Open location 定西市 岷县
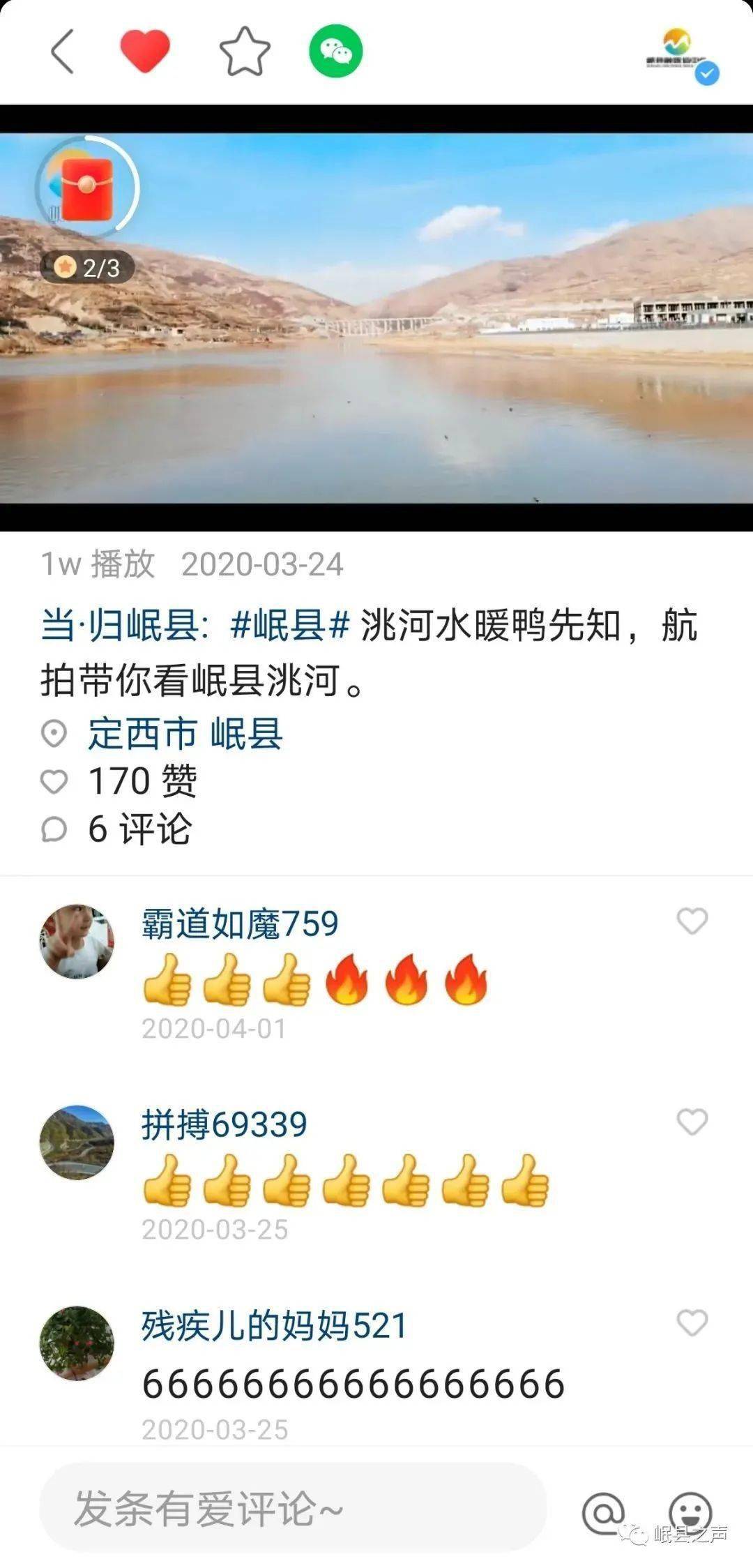 click(x=184, y=734)
